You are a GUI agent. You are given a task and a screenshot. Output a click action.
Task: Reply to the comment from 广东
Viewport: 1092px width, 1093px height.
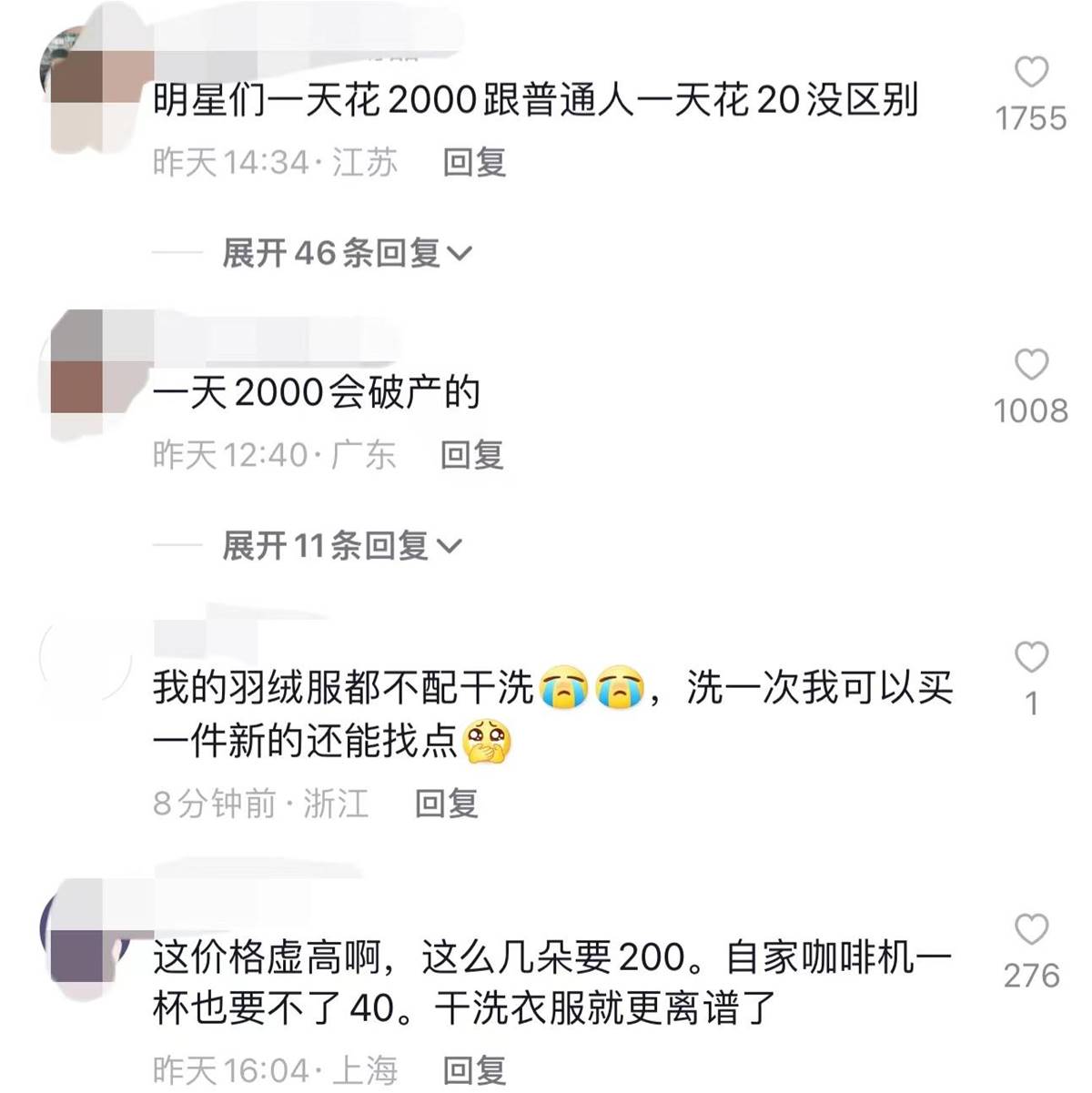coord(472,455)
